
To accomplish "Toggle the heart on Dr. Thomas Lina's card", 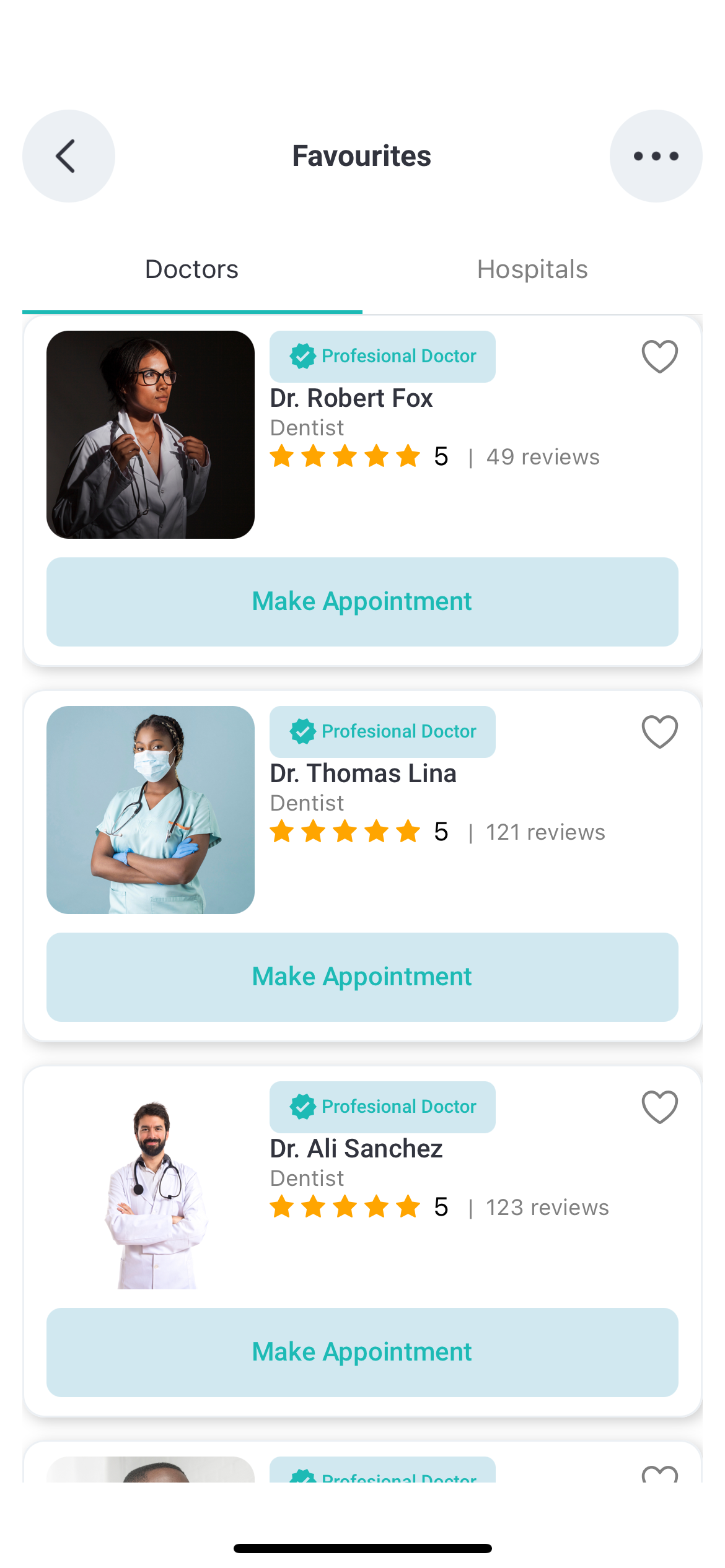I will point(659,731).
